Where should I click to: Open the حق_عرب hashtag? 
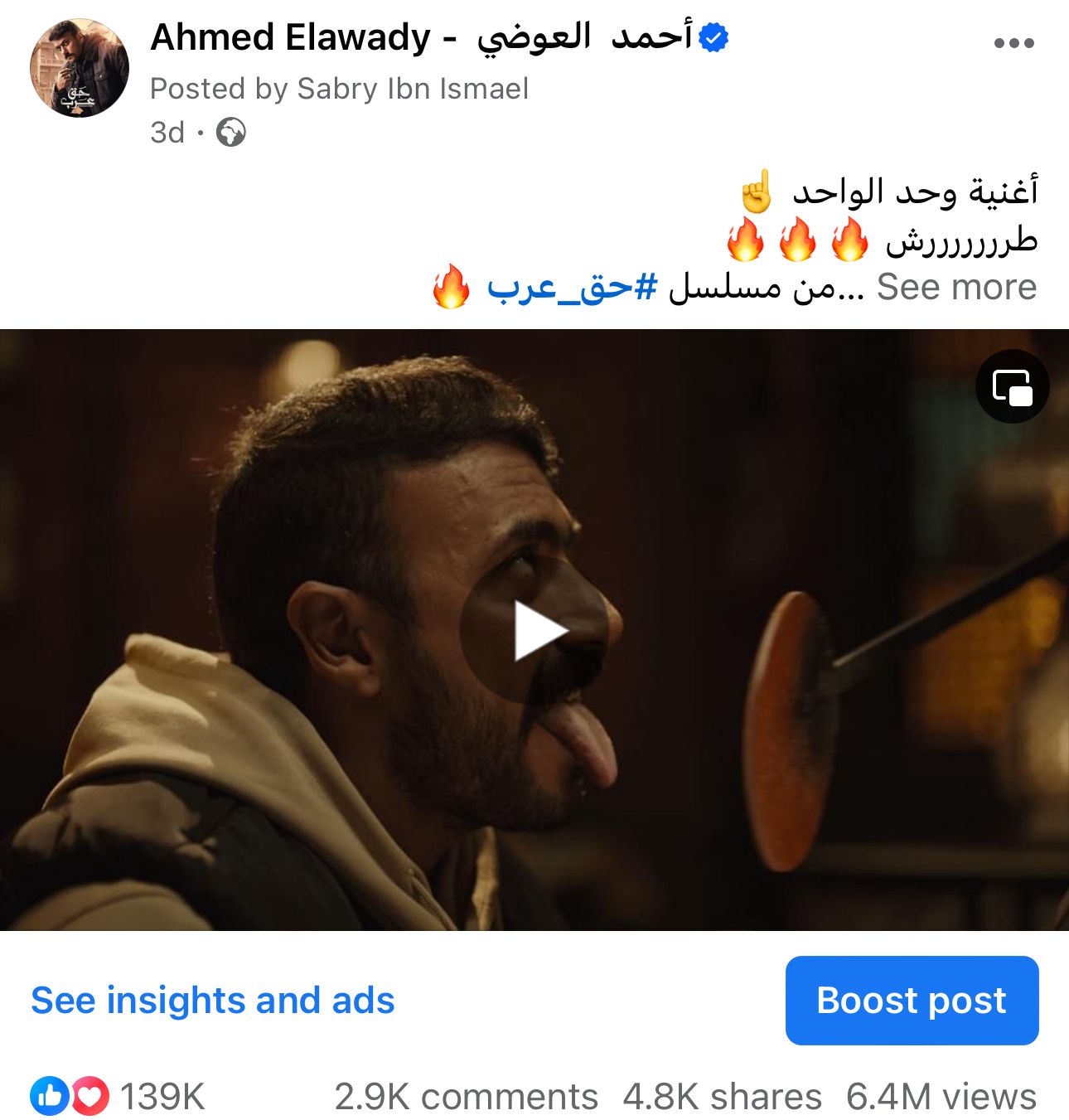(x=572, y=287)
